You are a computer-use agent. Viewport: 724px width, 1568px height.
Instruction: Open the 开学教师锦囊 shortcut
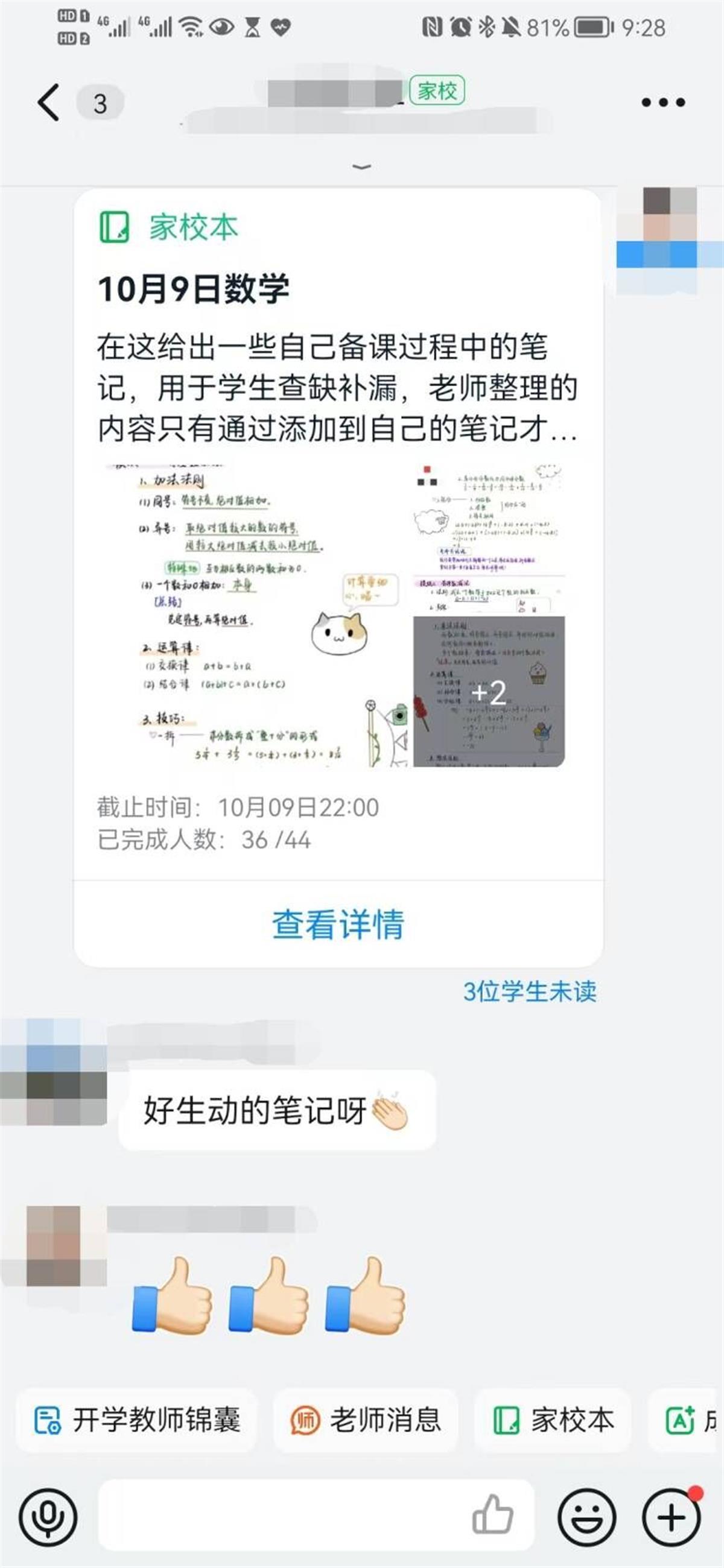(138, 1421)
